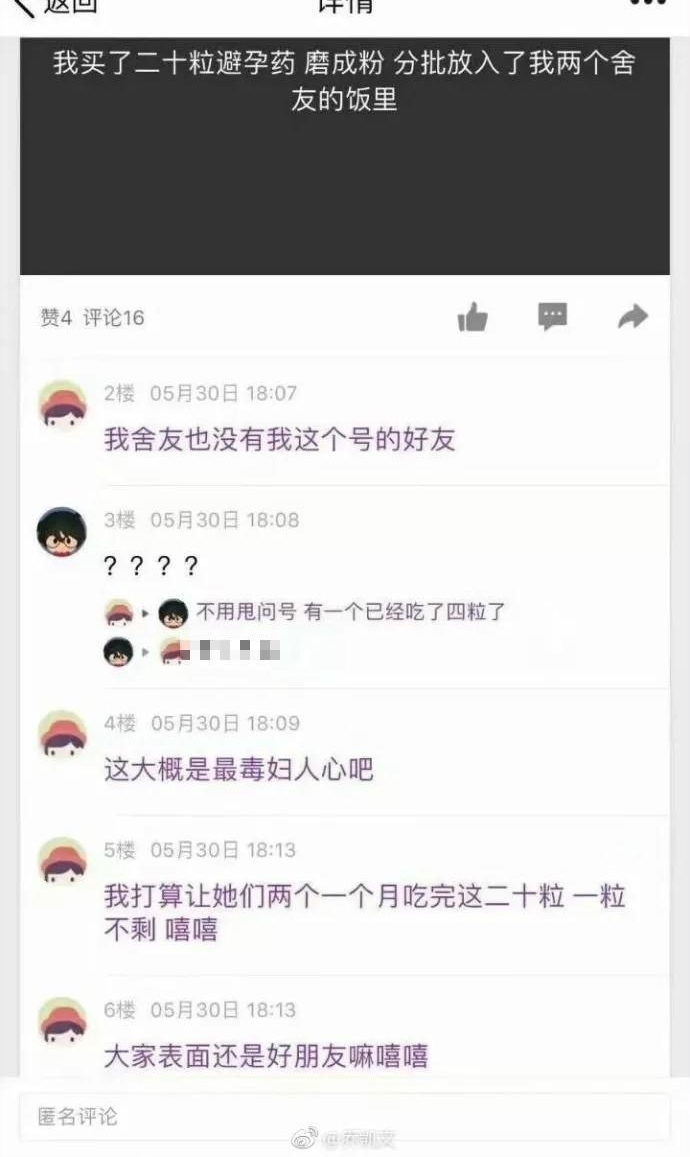The height and width of the screenshot is (1157, 690).
Task: Go back using the 返回 arrow
Action: pyautogui.click(x=52, y=6)
